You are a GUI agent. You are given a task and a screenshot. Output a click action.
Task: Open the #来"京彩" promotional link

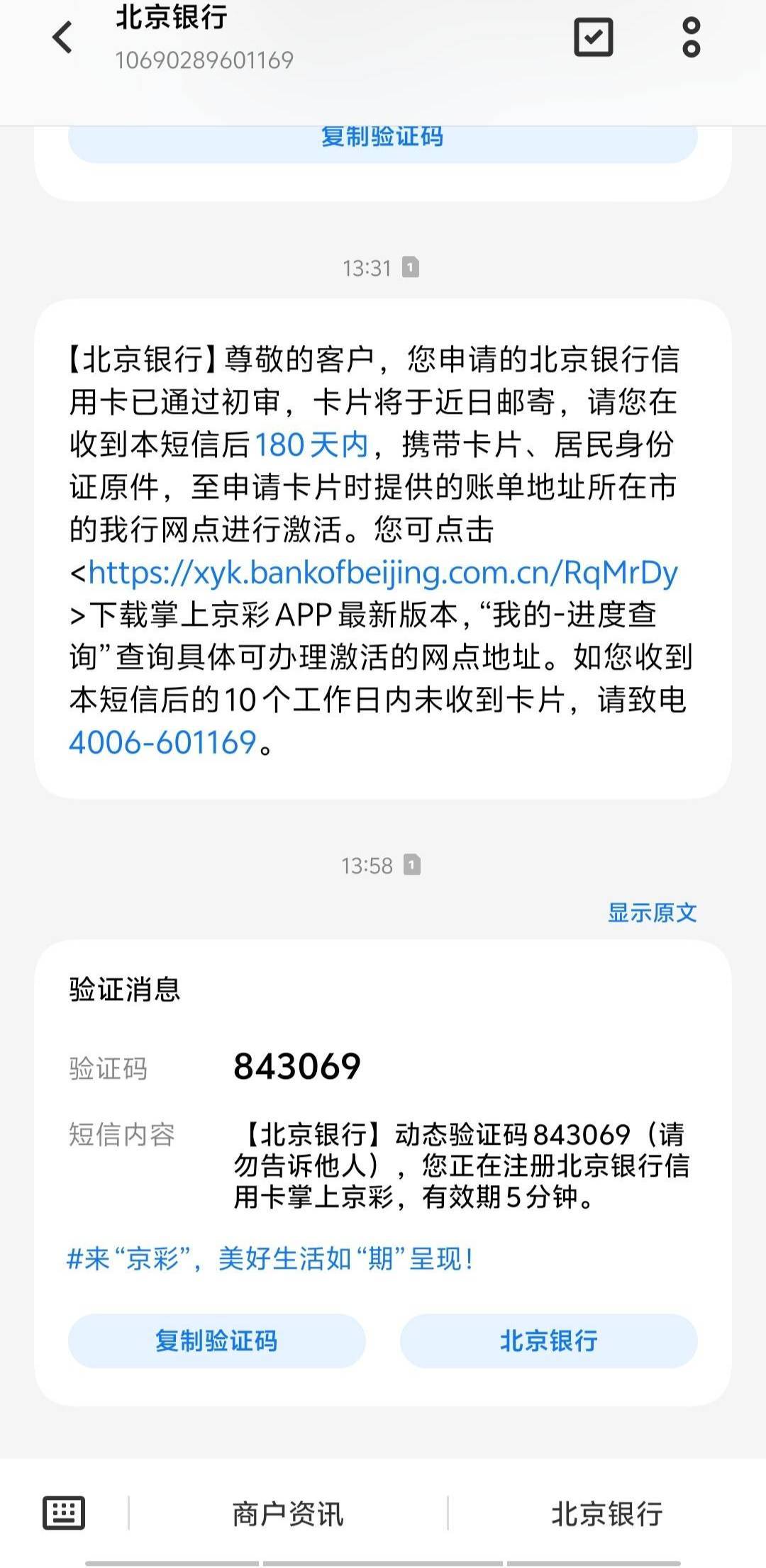[x=270, y=1259]
